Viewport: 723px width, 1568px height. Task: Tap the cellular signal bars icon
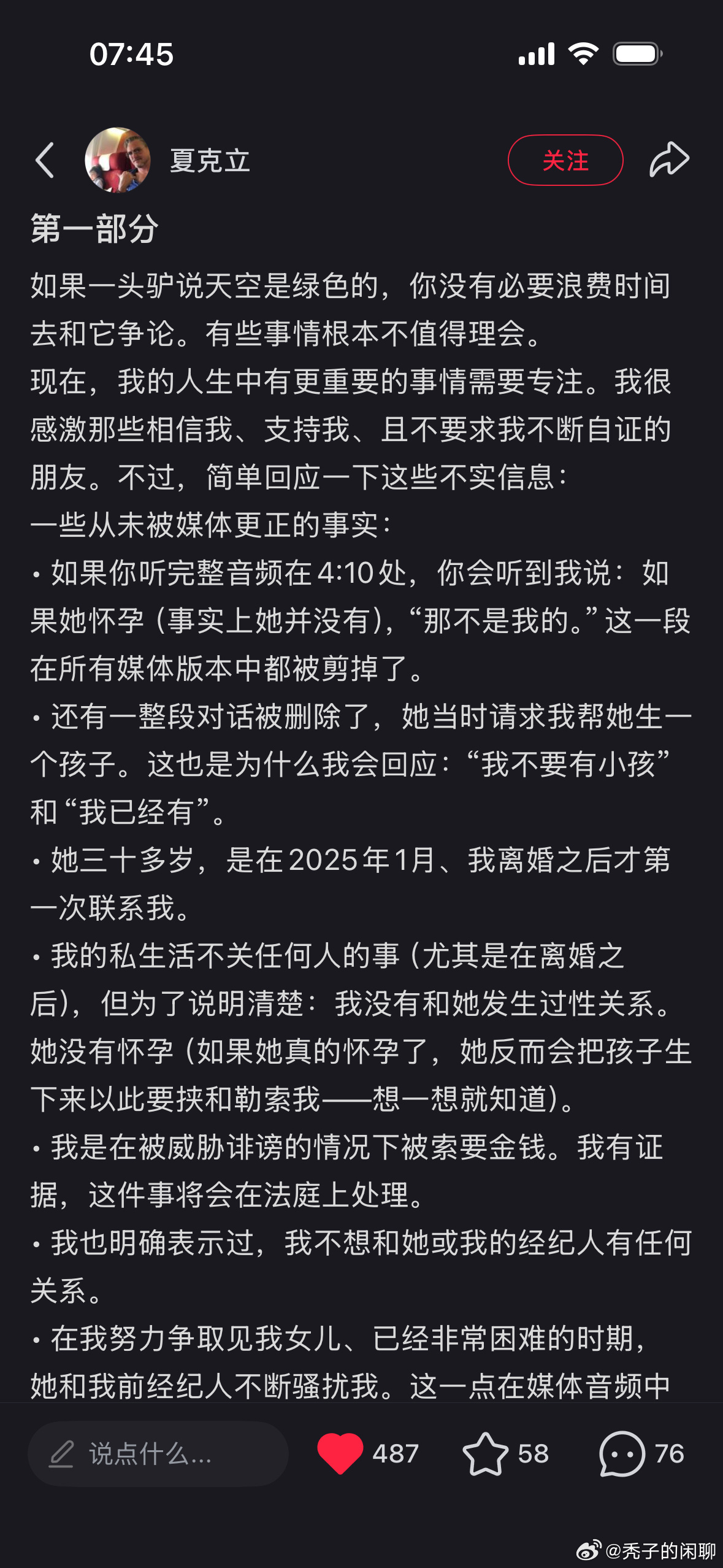(x=538, y=54)
